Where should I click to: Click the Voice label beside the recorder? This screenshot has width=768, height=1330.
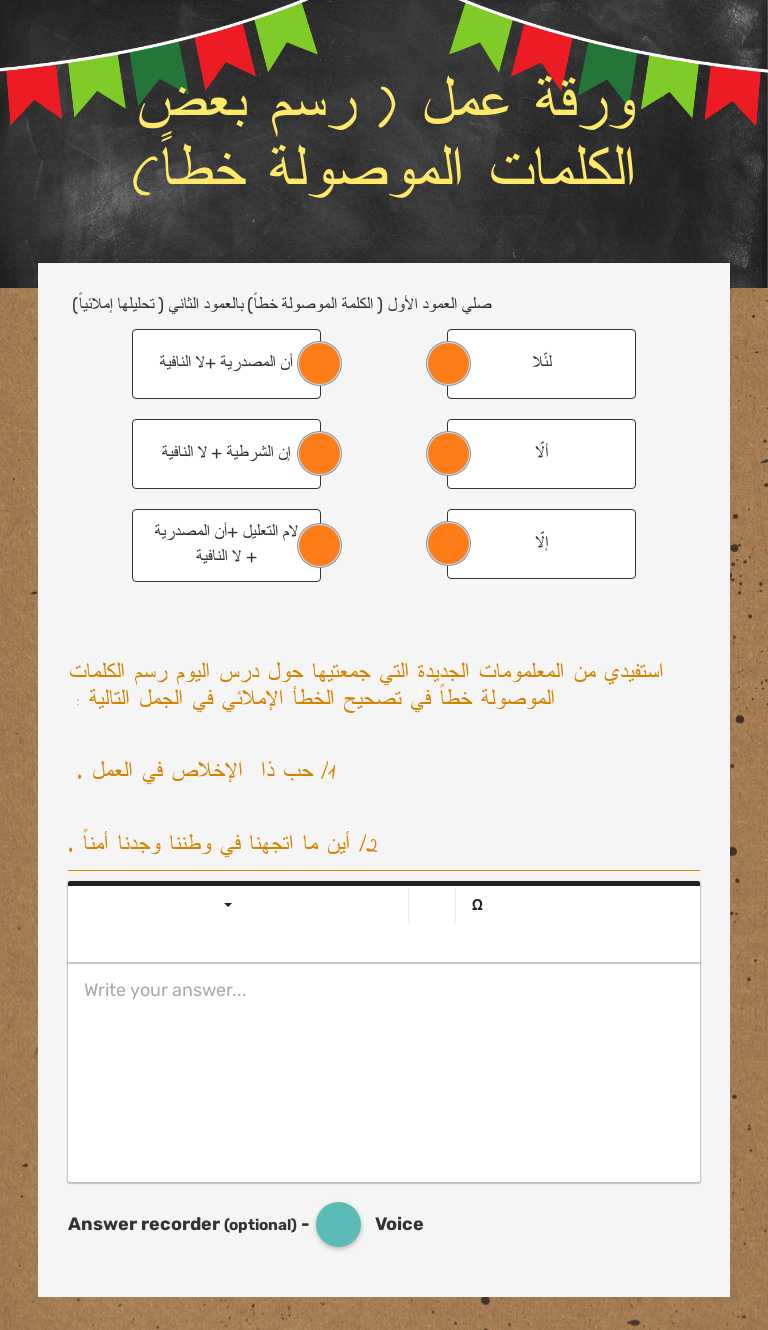(x=399, y=1224)
